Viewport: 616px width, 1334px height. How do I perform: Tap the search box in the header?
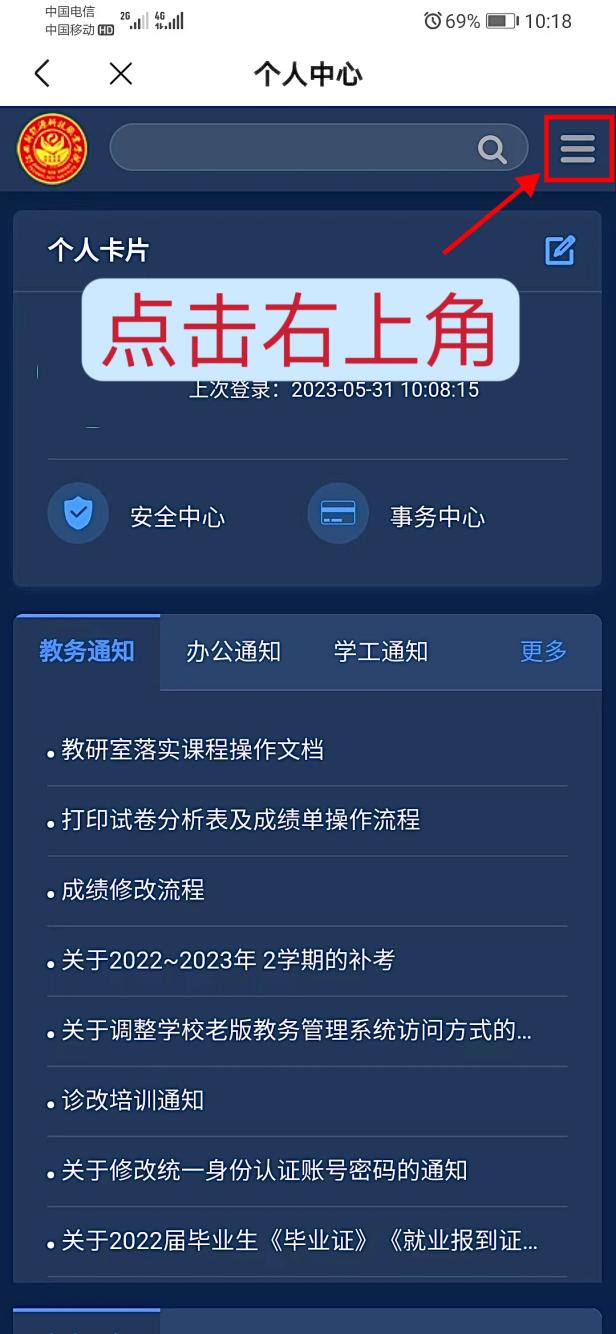[290, 148]
